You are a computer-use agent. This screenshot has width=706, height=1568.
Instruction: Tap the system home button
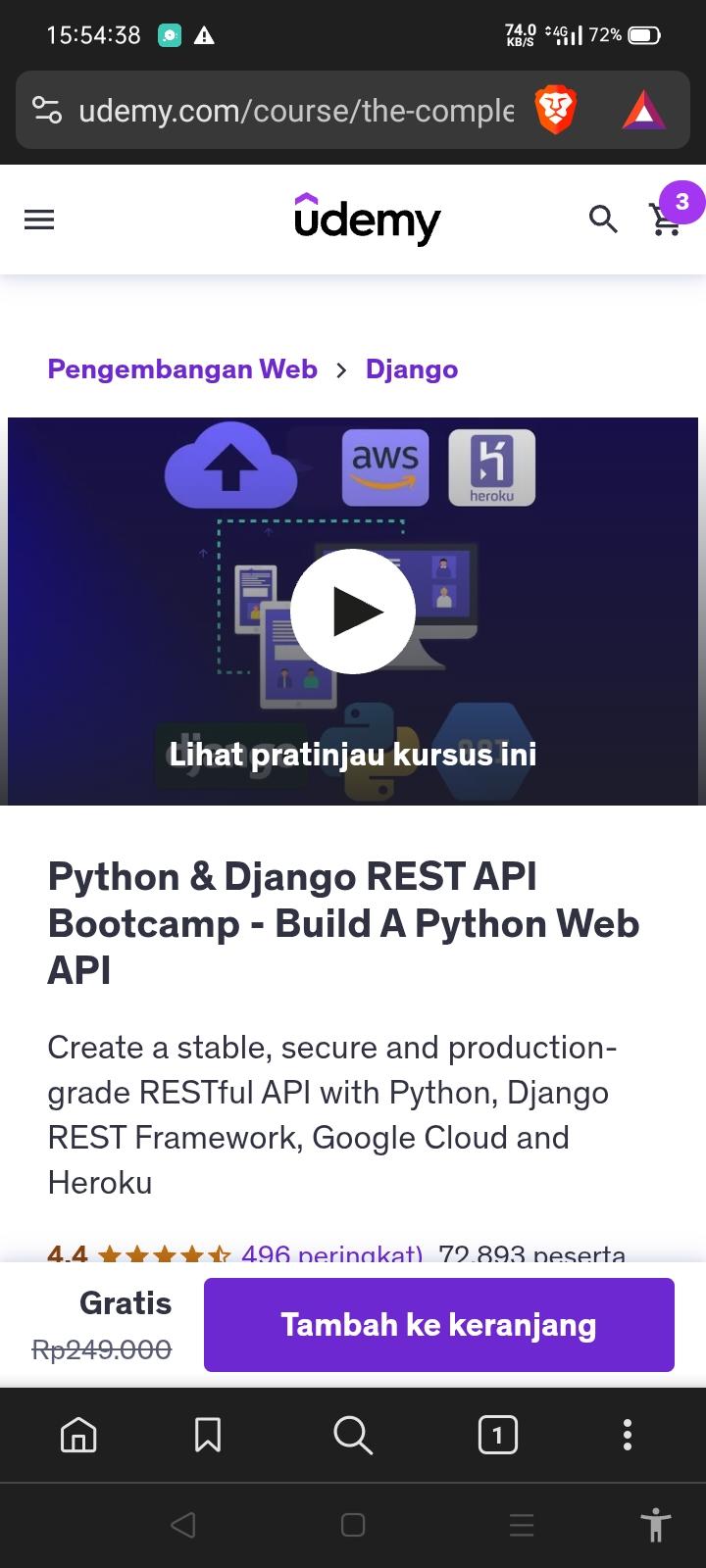353,1525
